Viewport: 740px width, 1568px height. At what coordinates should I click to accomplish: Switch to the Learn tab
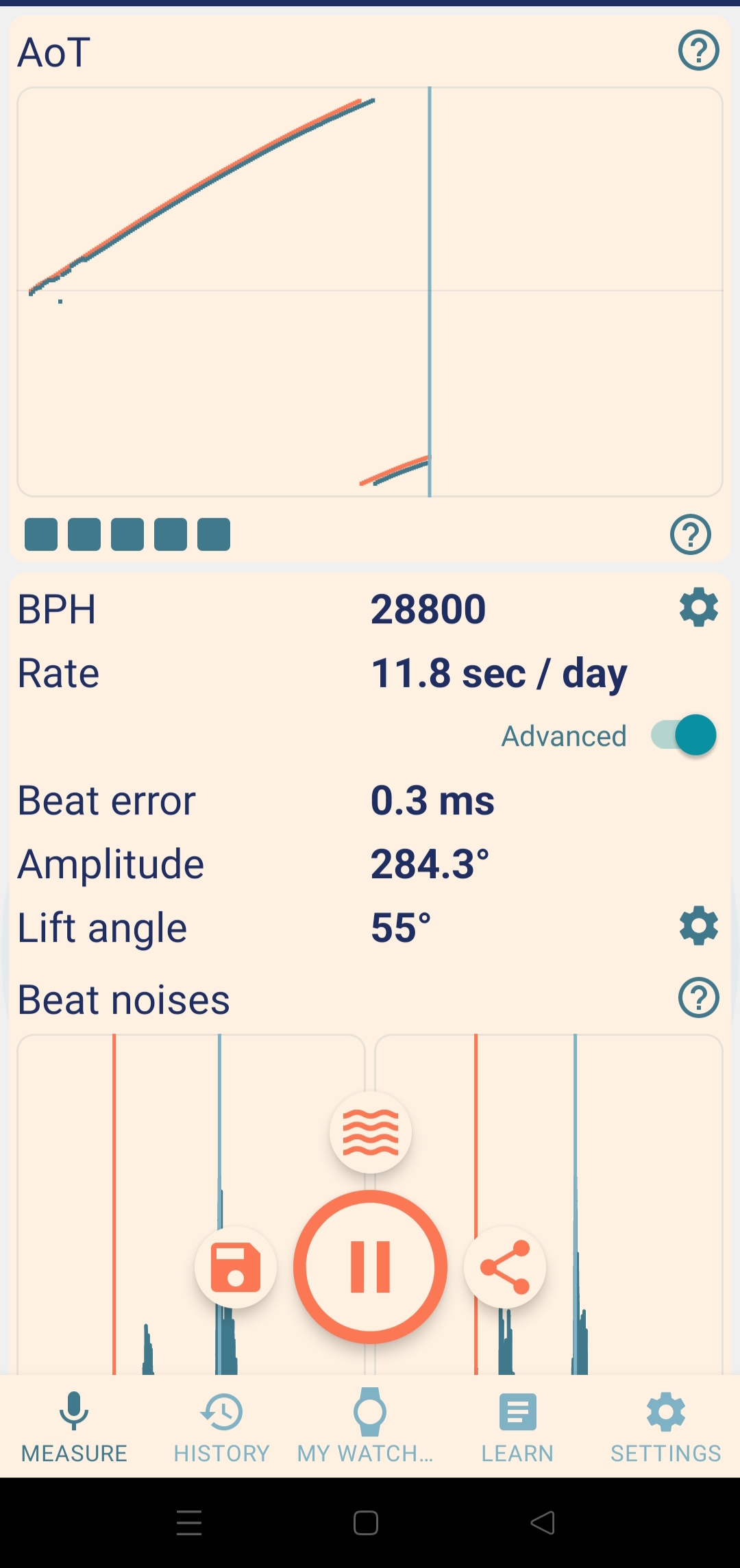tap(517, 1427)
